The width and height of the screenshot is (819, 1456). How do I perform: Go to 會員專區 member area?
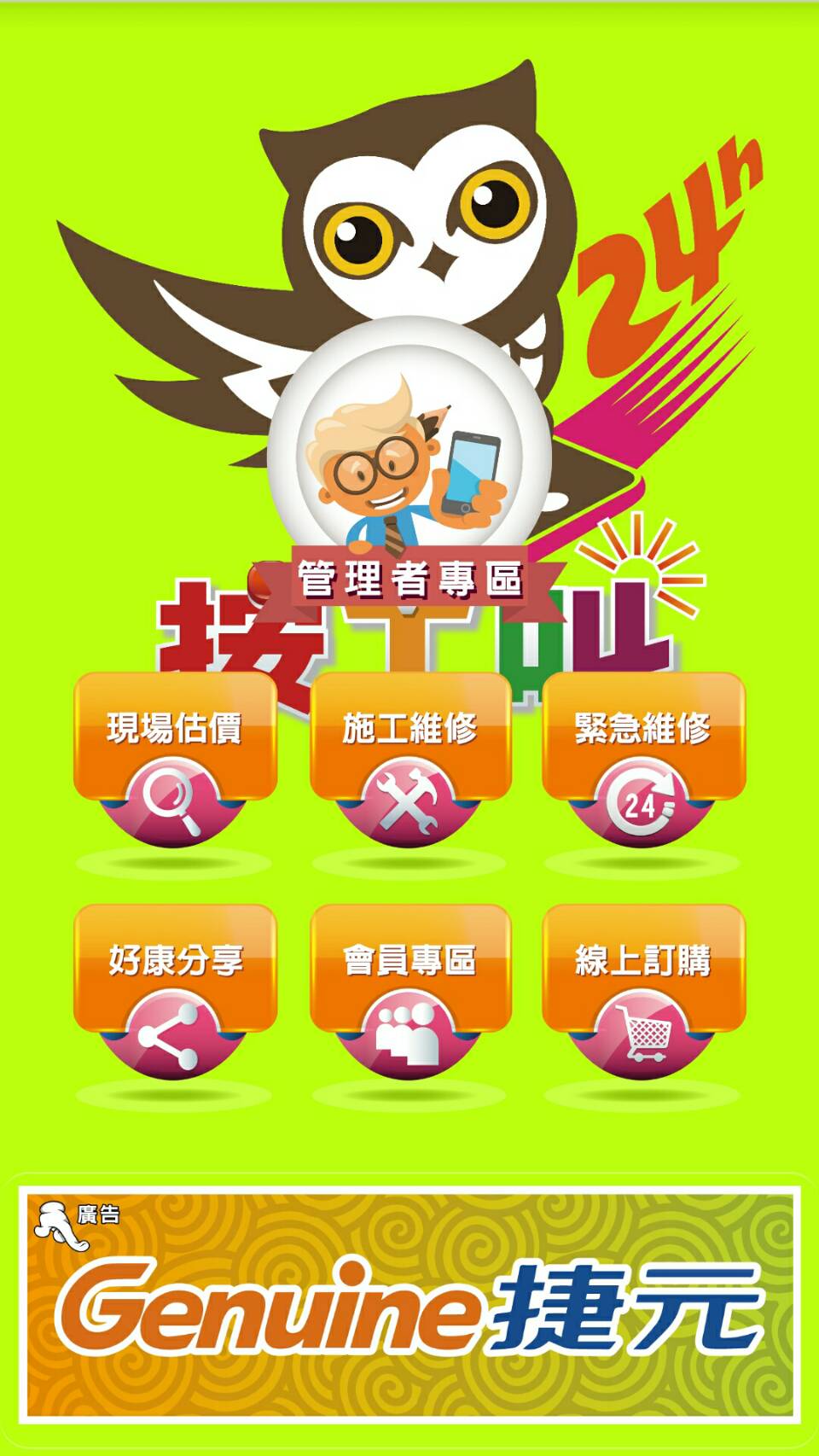410,992
